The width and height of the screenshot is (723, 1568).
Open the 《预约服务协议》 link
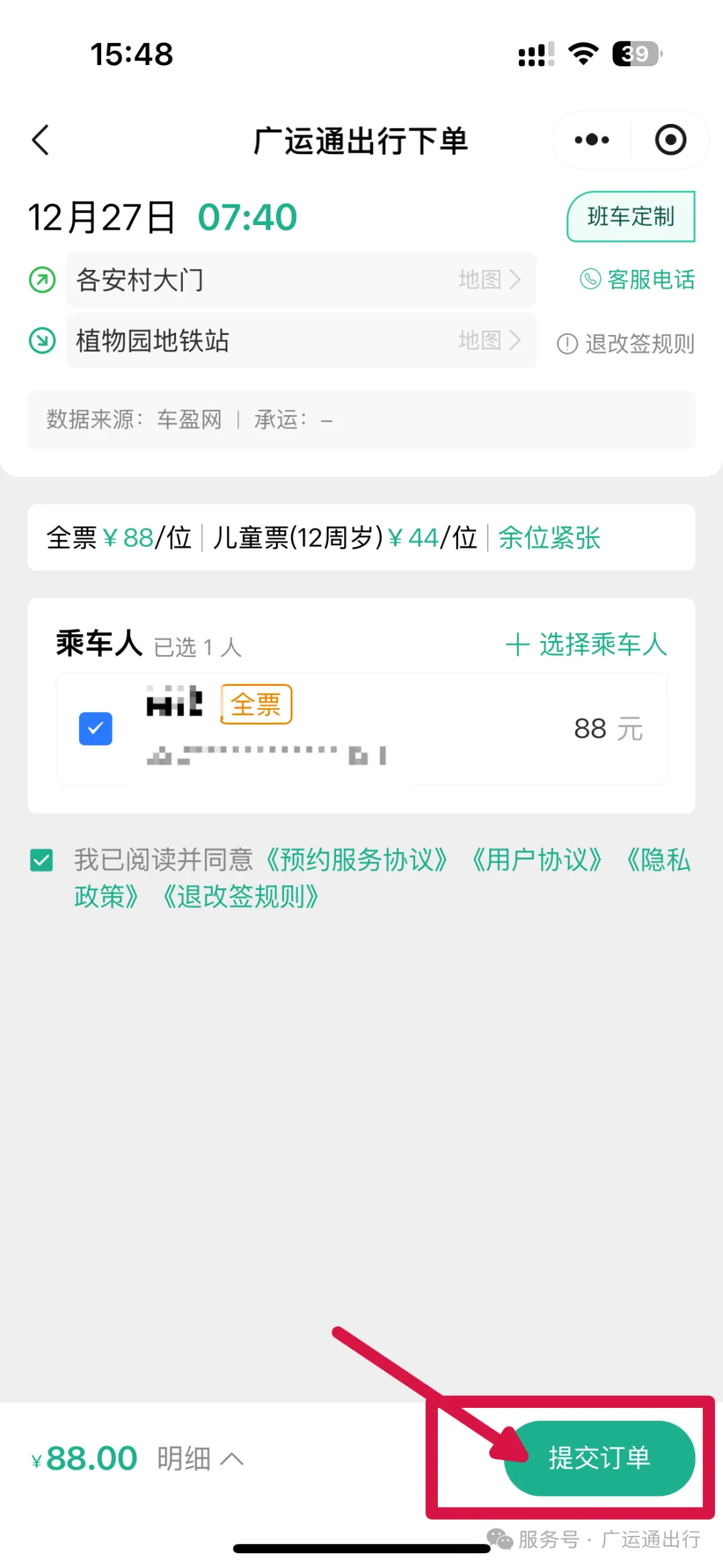pos(356,859)
